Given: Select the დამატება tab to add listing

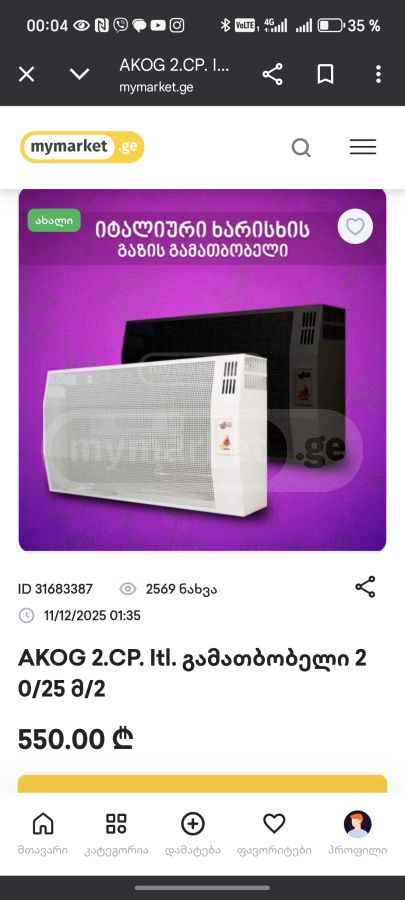Looking at the screenshot, I should tap(193, 834).
